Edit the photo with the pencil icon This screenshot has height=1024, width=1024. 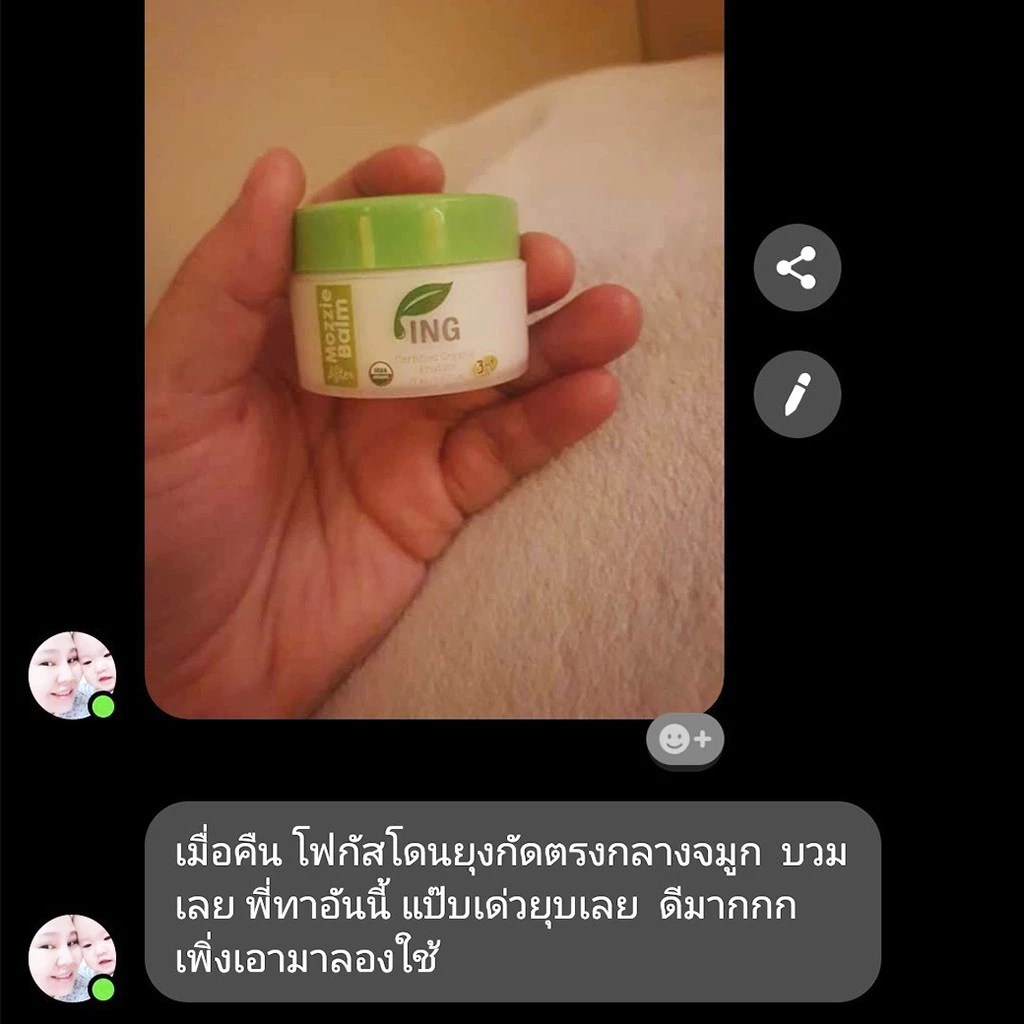tap(797, 394)
